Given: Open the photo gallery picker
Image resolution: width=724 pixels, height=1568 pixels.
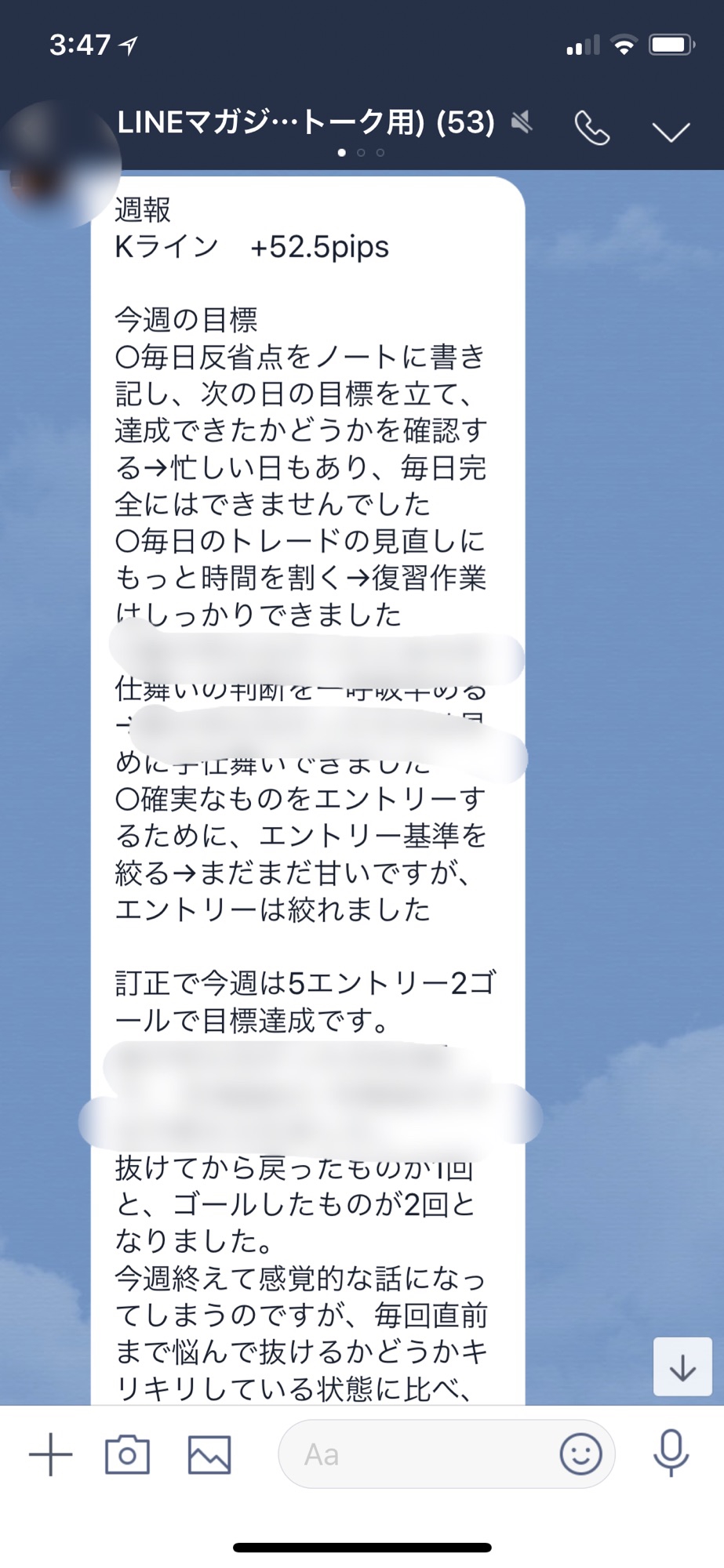Looking at the screenshot, I should 209,1455.
